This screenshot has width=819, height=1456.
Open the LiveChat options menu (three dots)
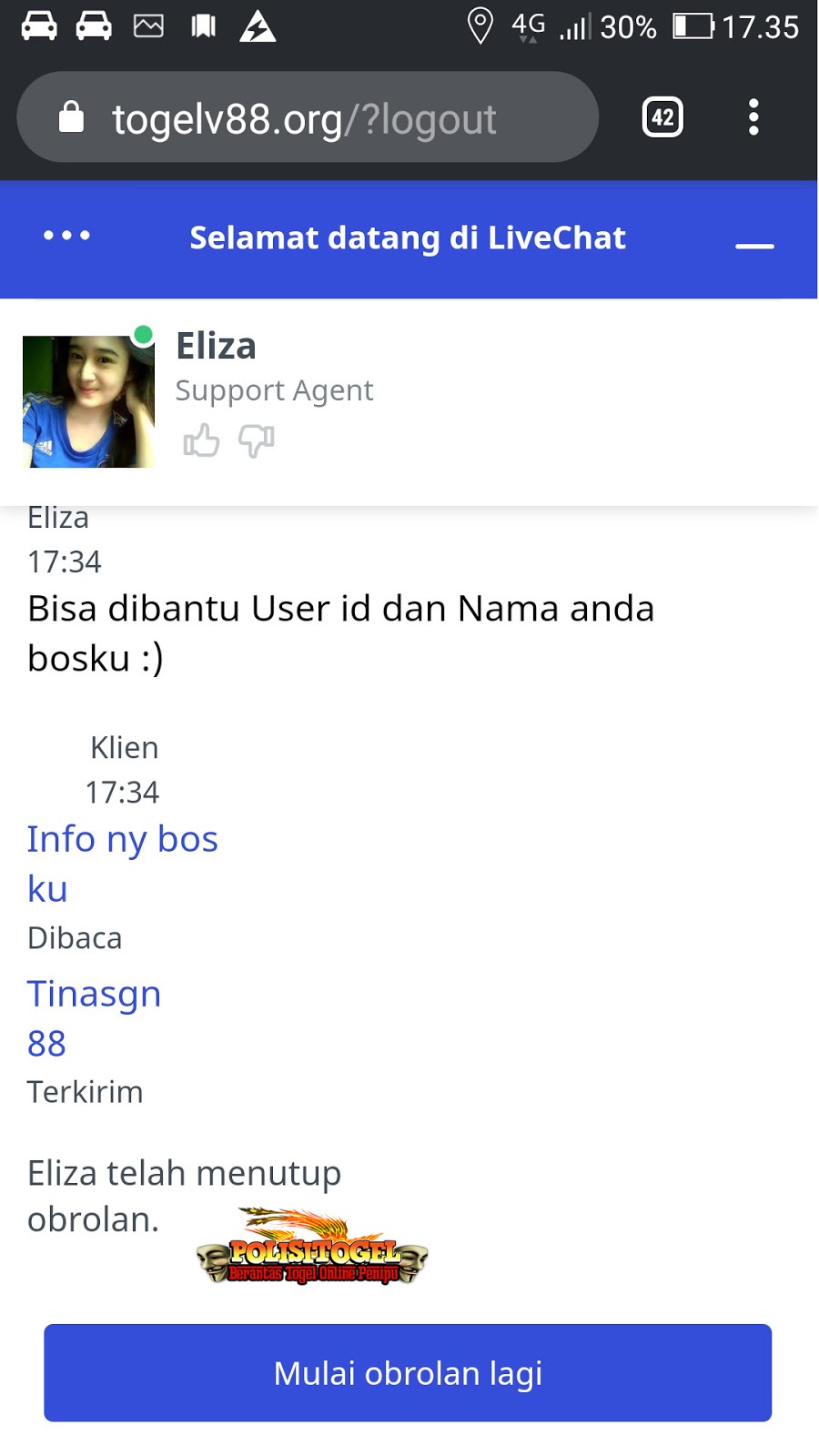pyautogui.click(x=66, y=236)
